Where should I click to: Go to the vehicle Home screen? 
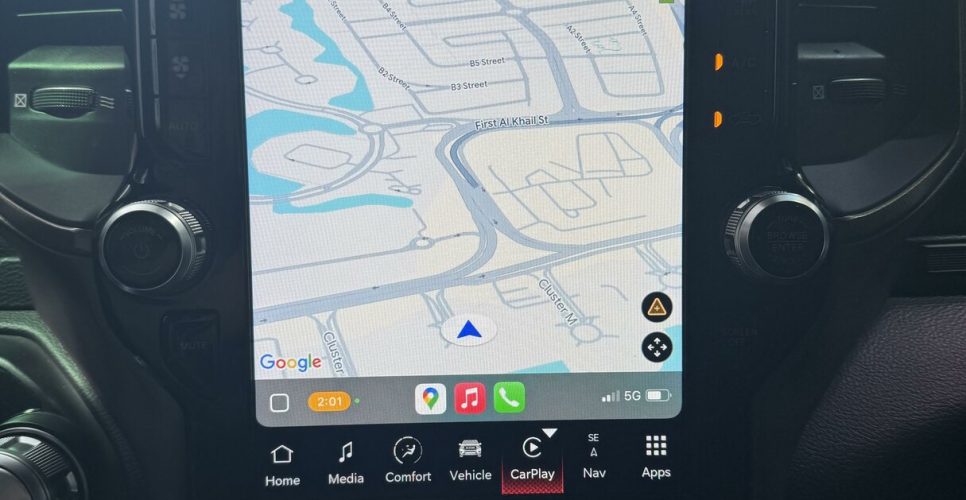pos(282,464)
